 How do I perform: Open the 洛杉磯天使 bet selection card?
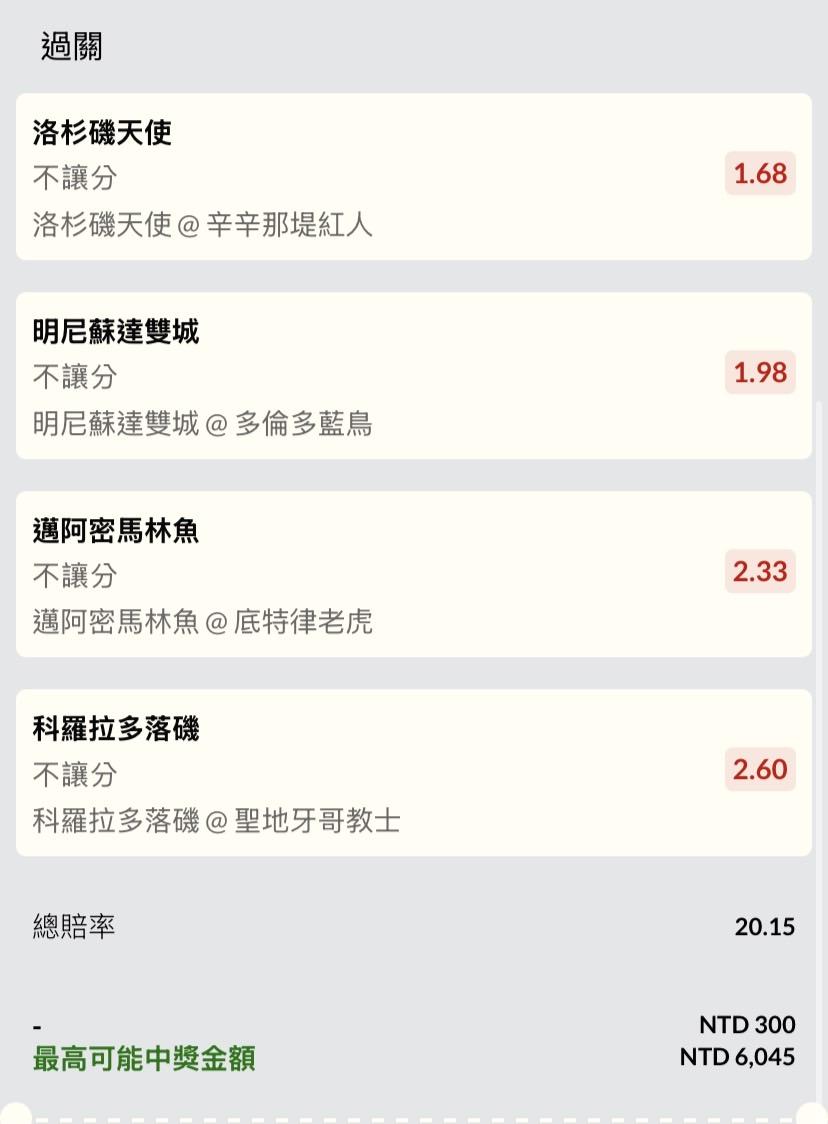(413, 177)
